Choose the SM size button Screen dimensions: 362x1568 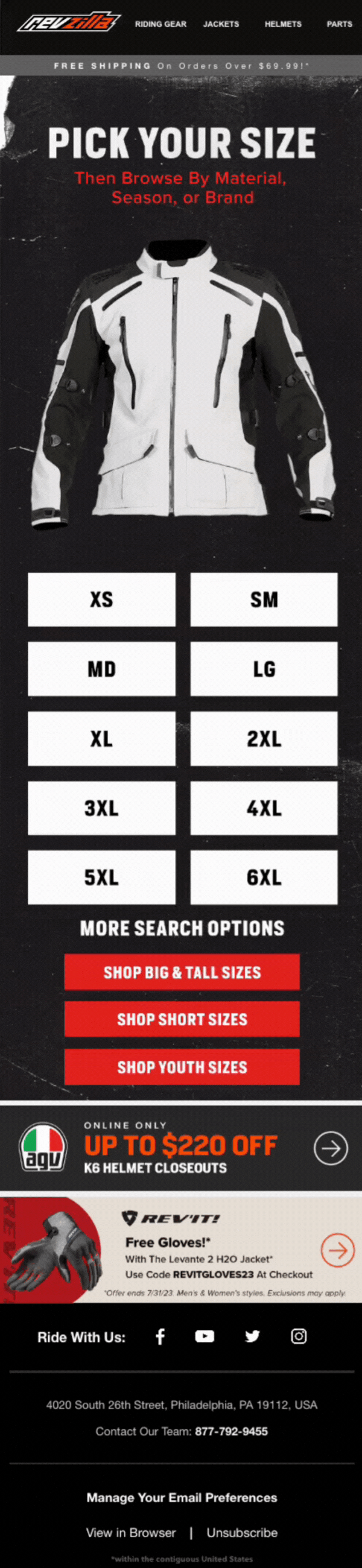coord(263,599)
